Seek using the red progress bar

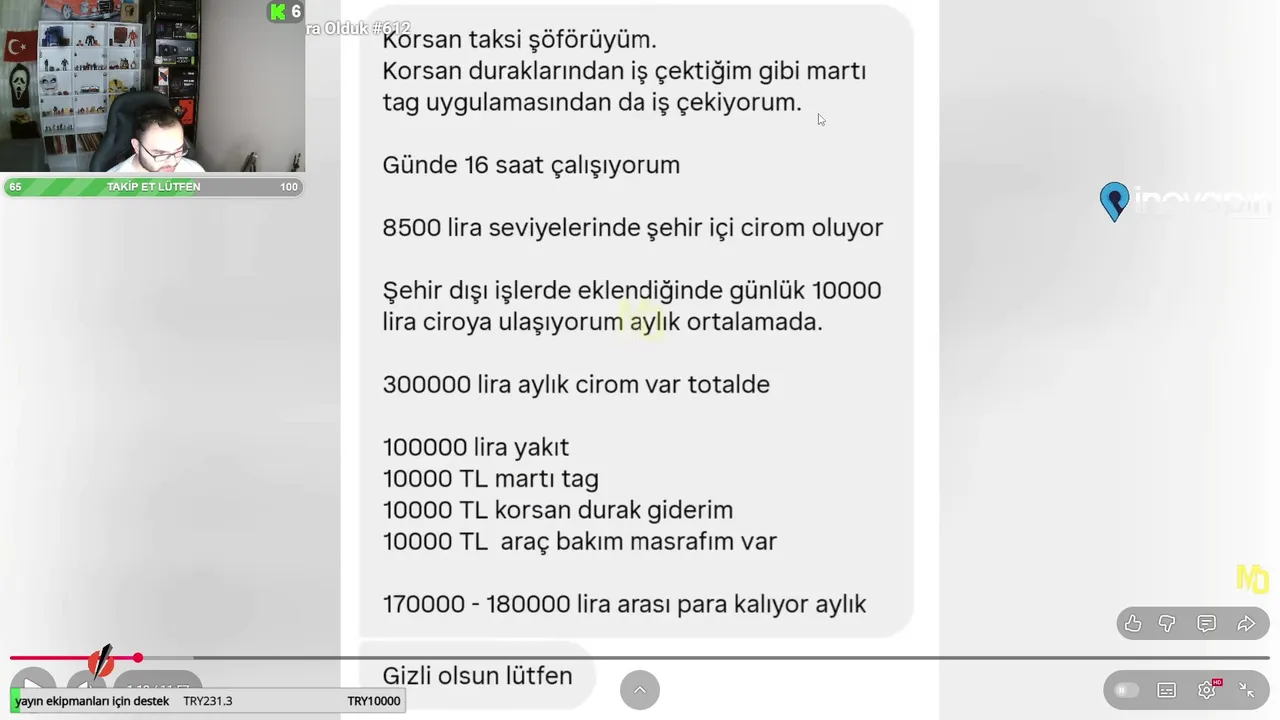pyautogui.click(x=400, y=658)
